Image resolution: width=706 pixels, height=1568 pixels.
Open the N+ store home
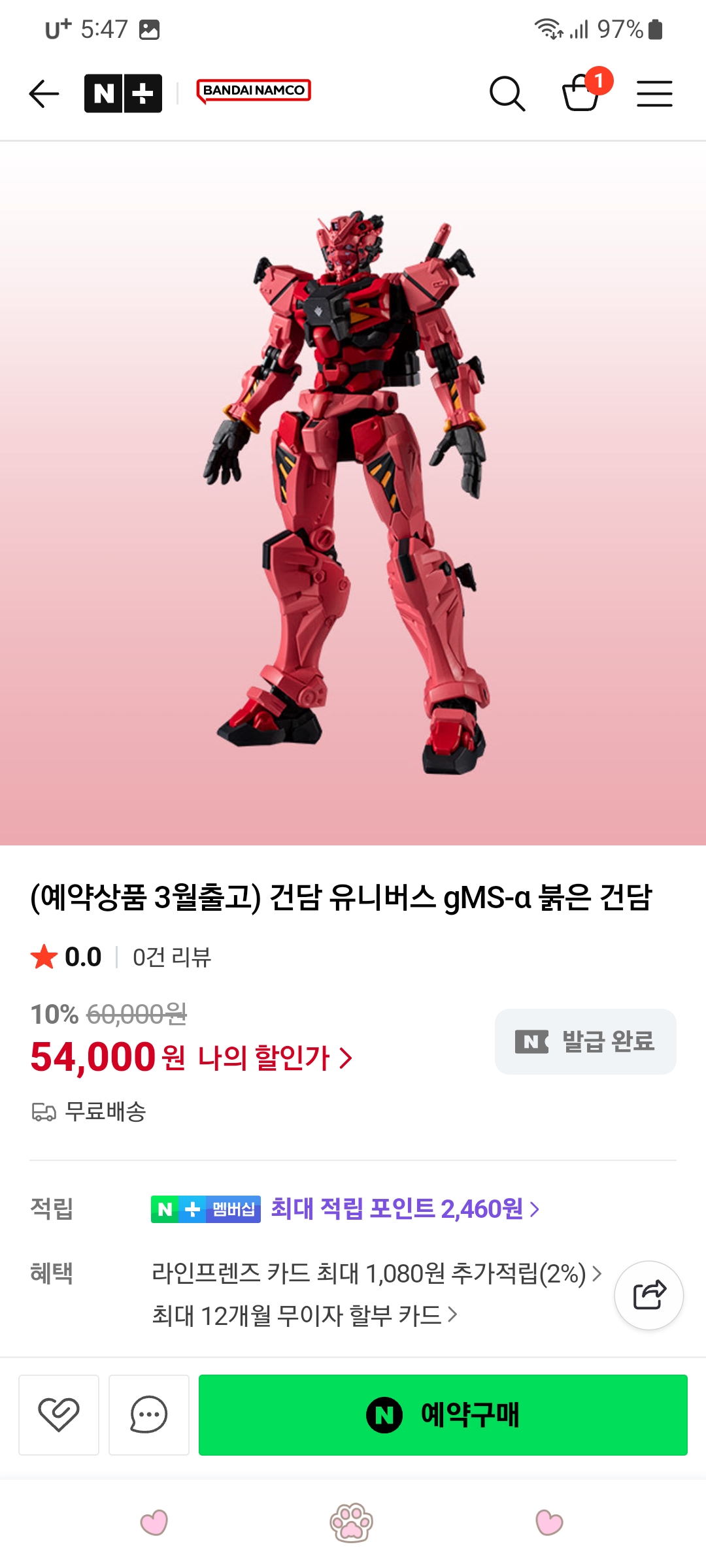123,93
